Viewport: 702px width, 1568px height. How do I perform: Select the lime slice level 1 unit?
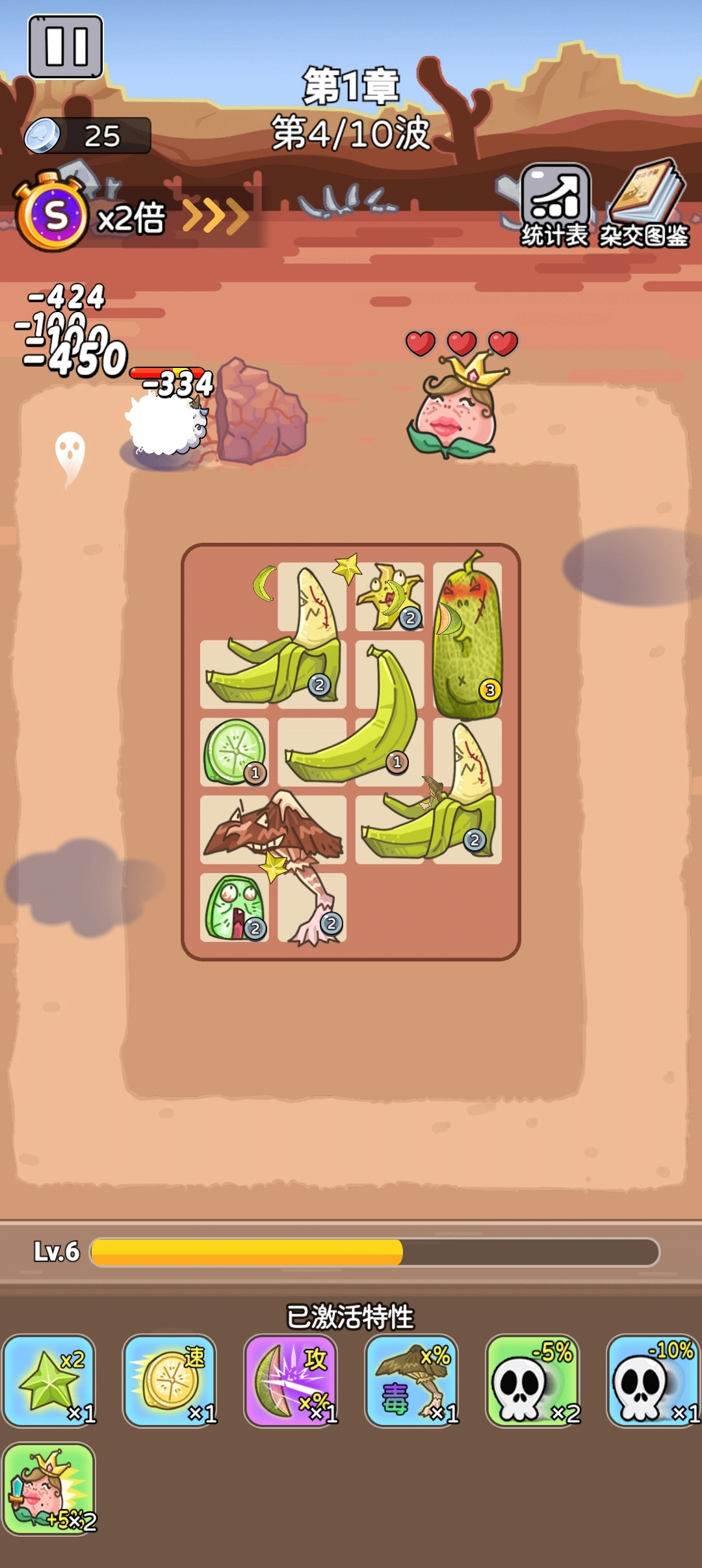pos(234,751)
